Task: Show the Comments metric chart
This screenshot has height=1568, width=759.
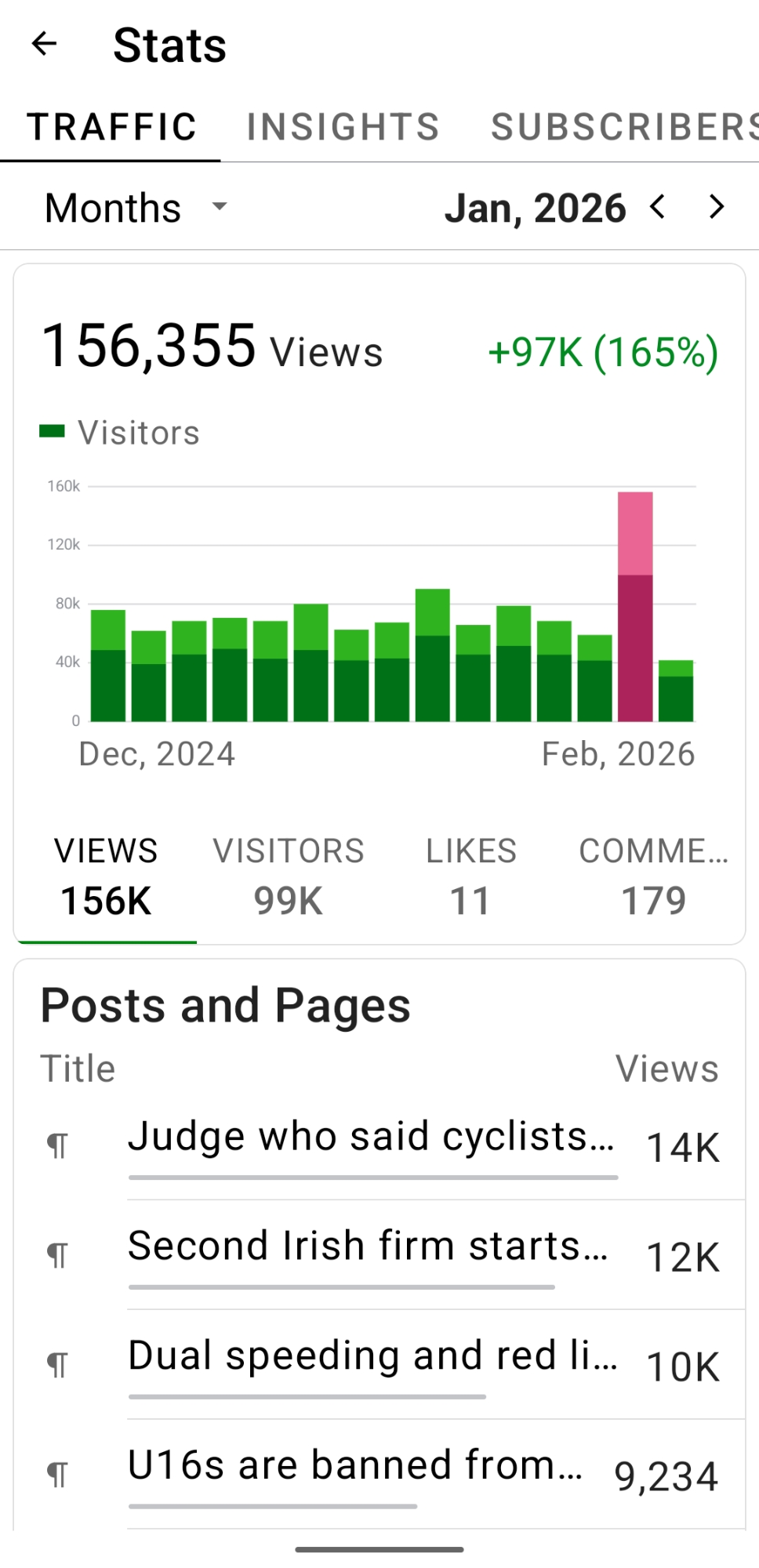Action: click(x=653, y=877)
